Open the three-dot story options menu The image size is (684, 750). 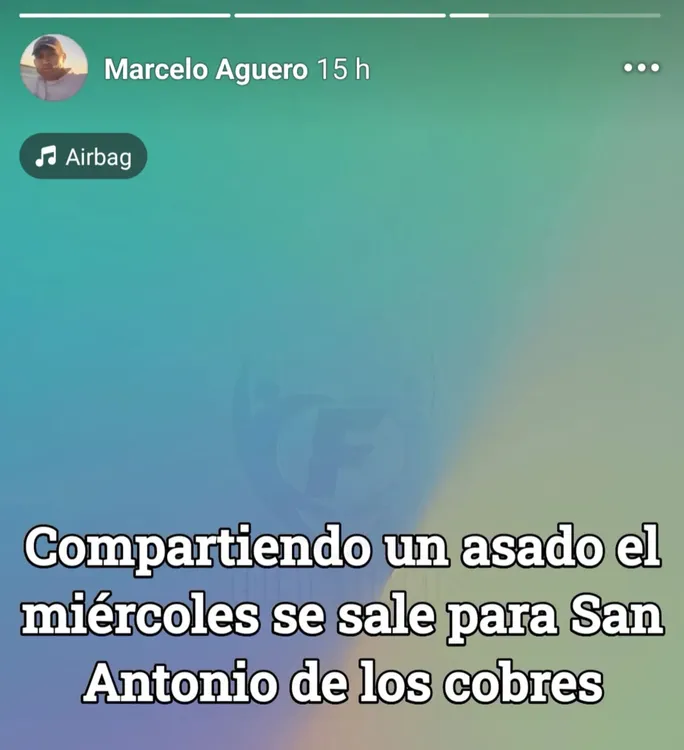point(641,68)
